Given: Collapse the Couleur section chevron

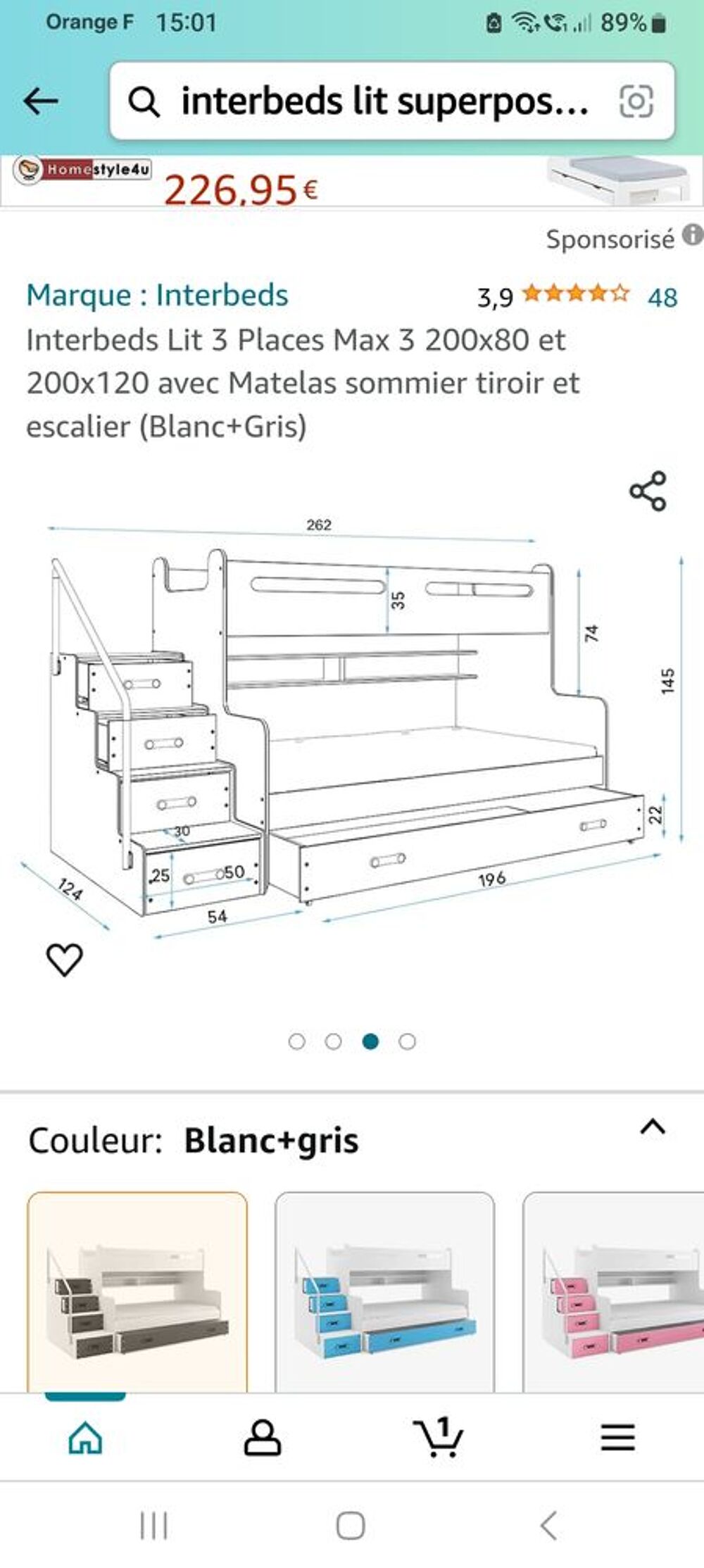Looking at the screenshot, I should 653,1127.
